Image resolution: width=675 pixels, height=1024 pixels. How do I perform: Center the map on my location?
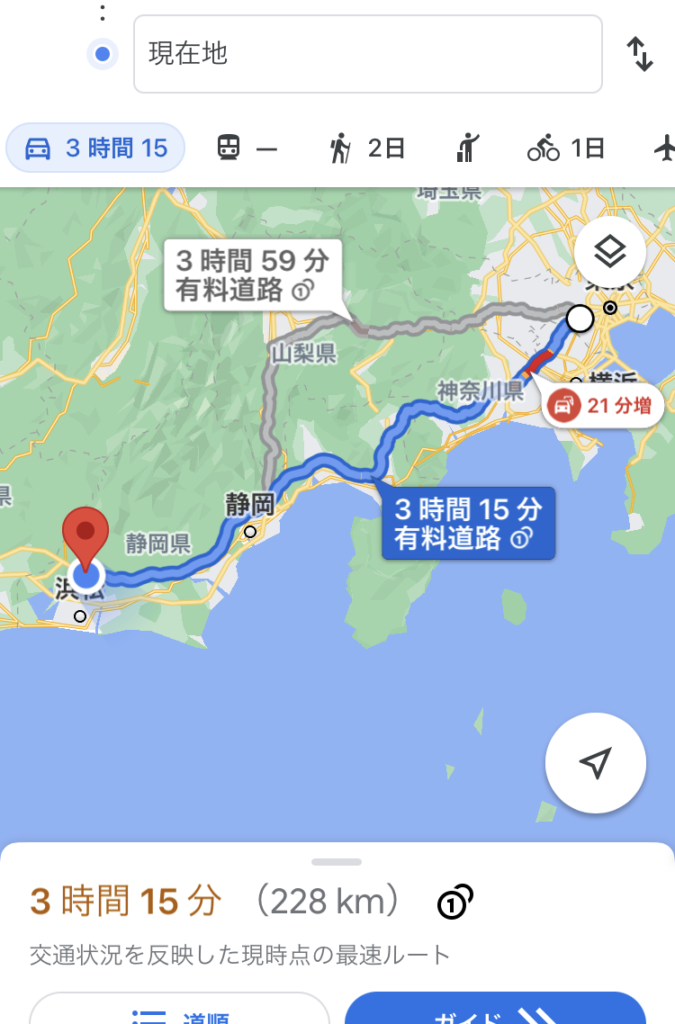point(595,765)
